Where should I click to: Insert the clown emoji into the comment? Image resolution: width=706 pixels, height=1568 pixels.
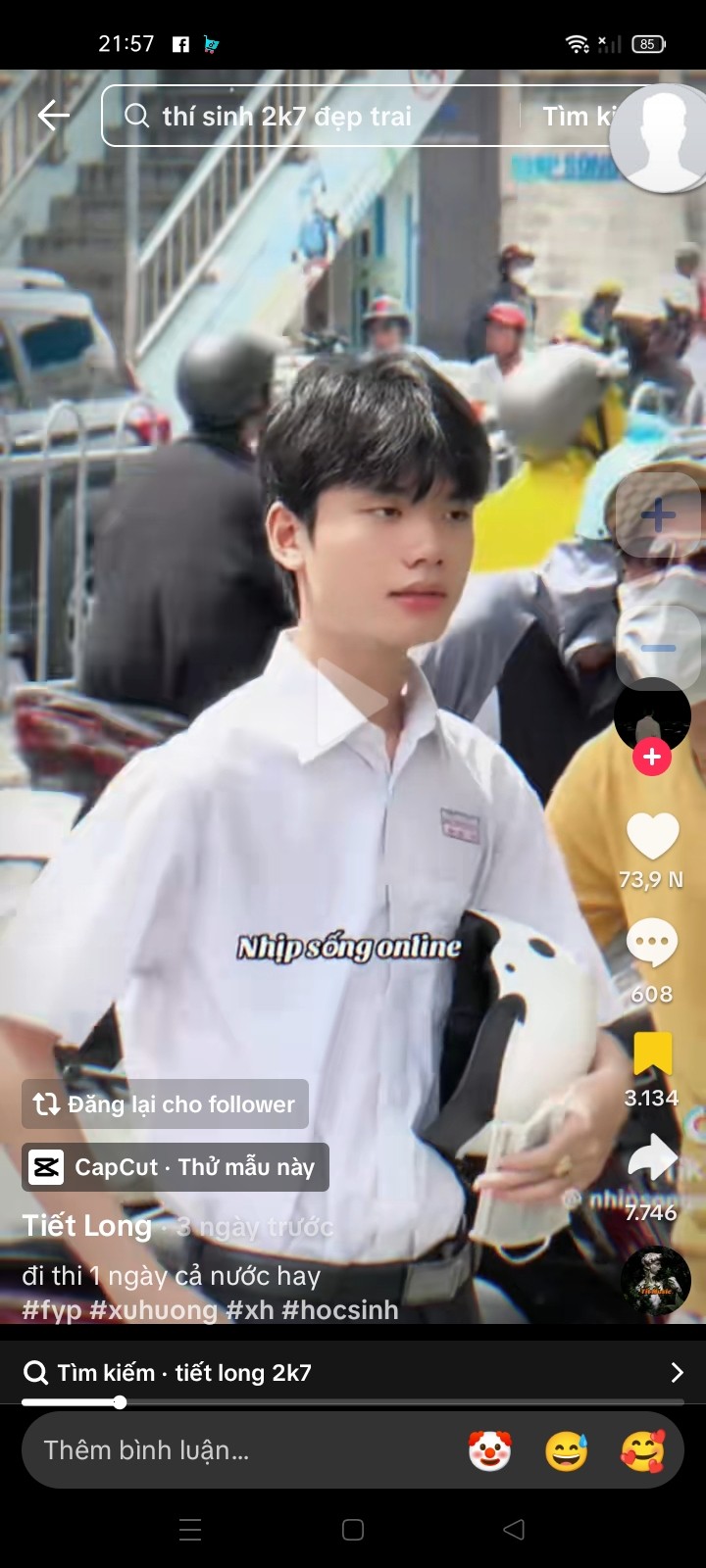(490, 1450)
